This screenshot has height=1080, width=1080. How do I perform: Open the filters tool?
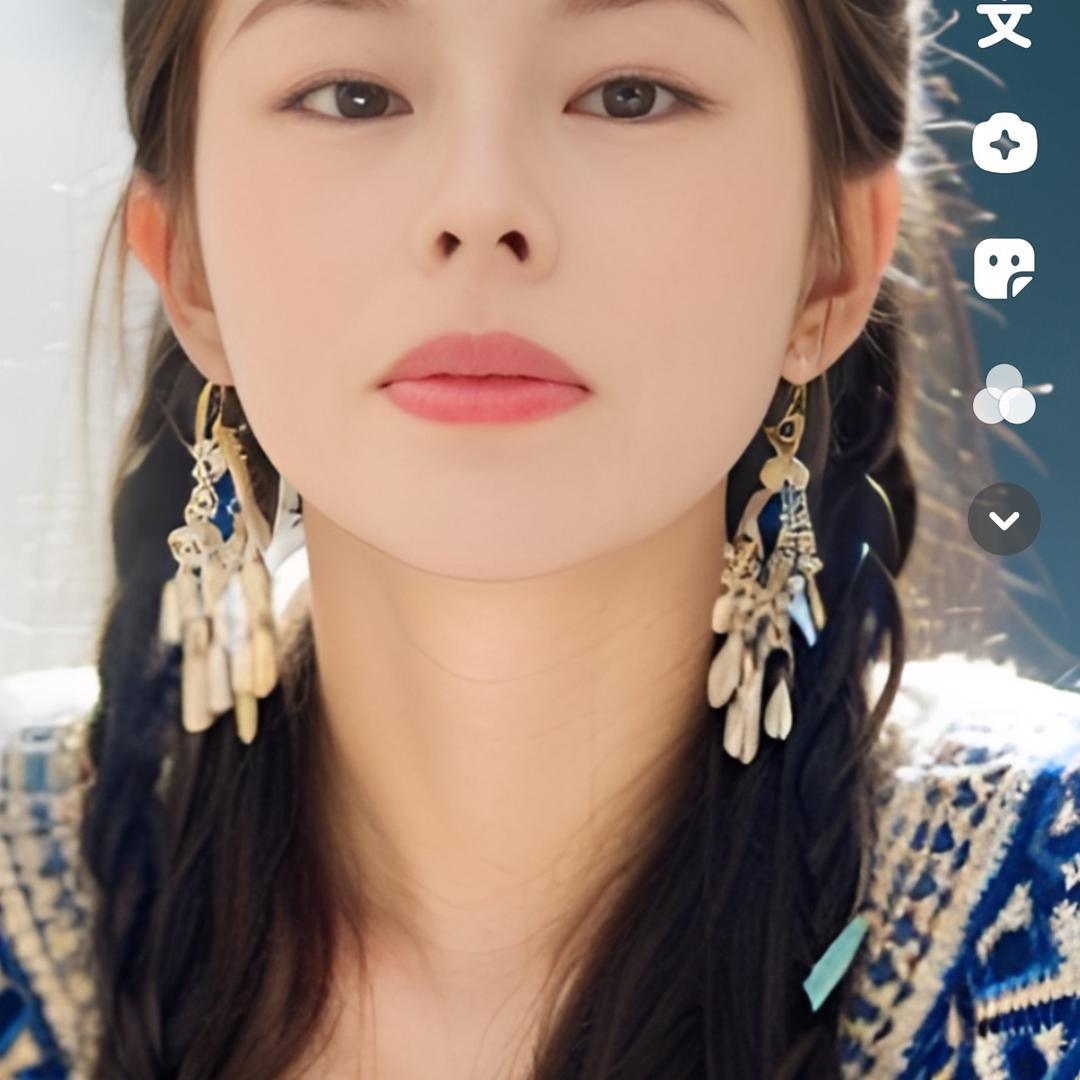click(x=1004, y=394)
